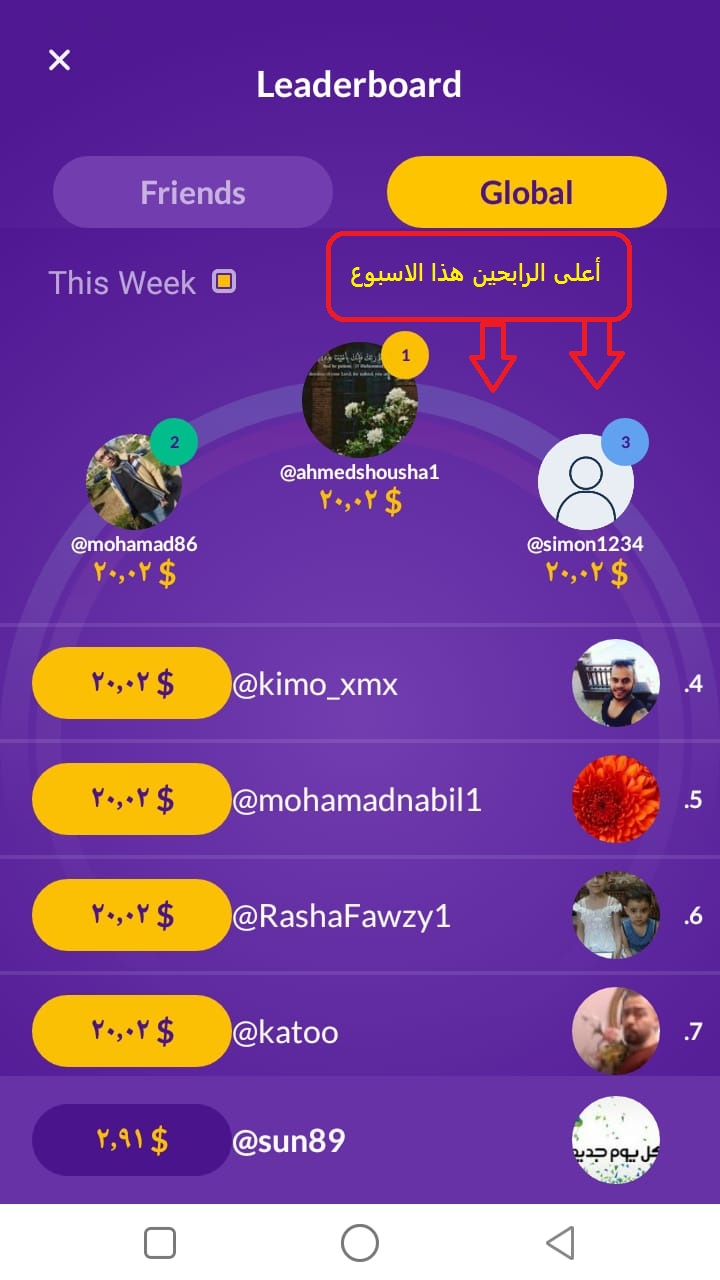Viewport: 720px width, 1280px height.
Task: Select the Global tab
Action: 526,192
